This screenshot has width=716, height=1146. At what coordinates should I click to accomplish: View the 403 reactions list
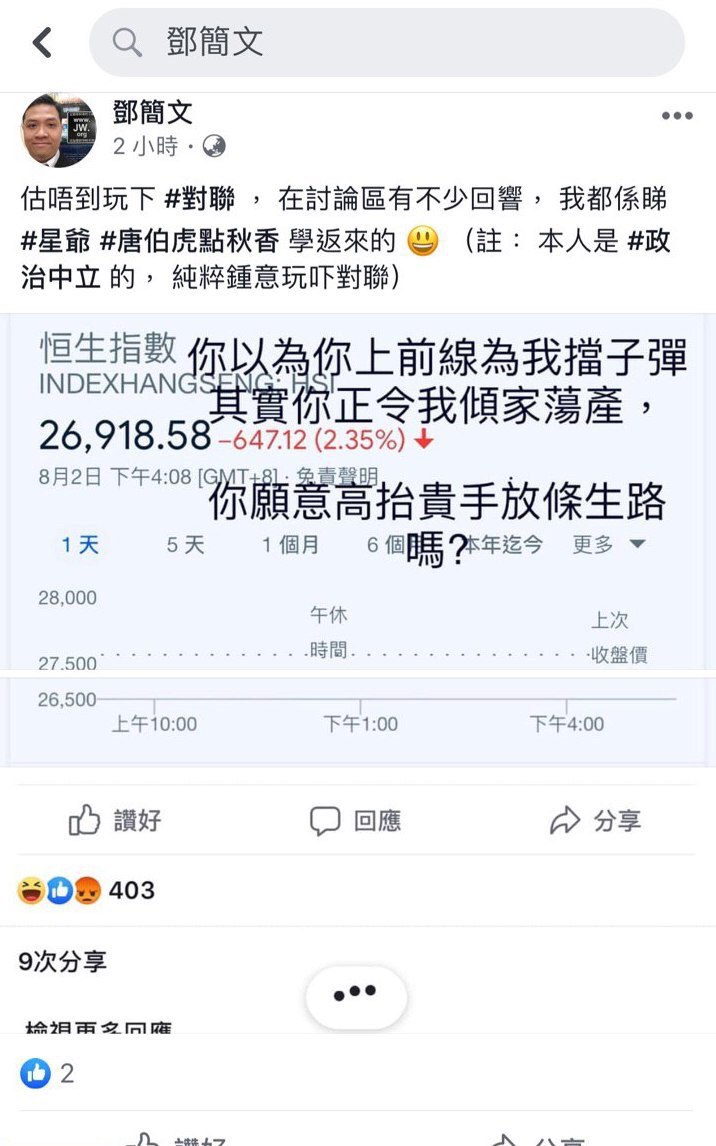88,890
